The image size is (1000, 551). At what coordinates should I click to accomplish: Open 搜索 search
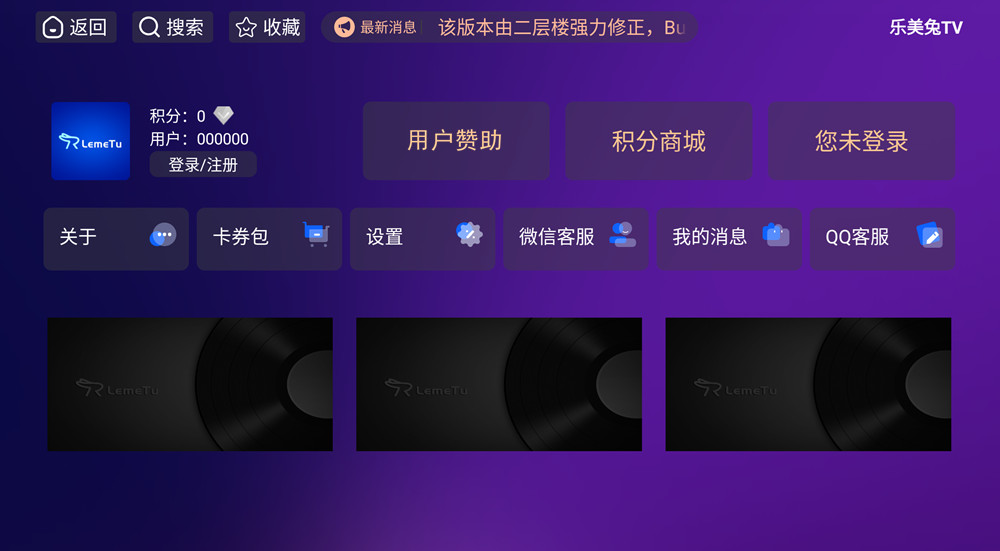click(x=172, y=27)
